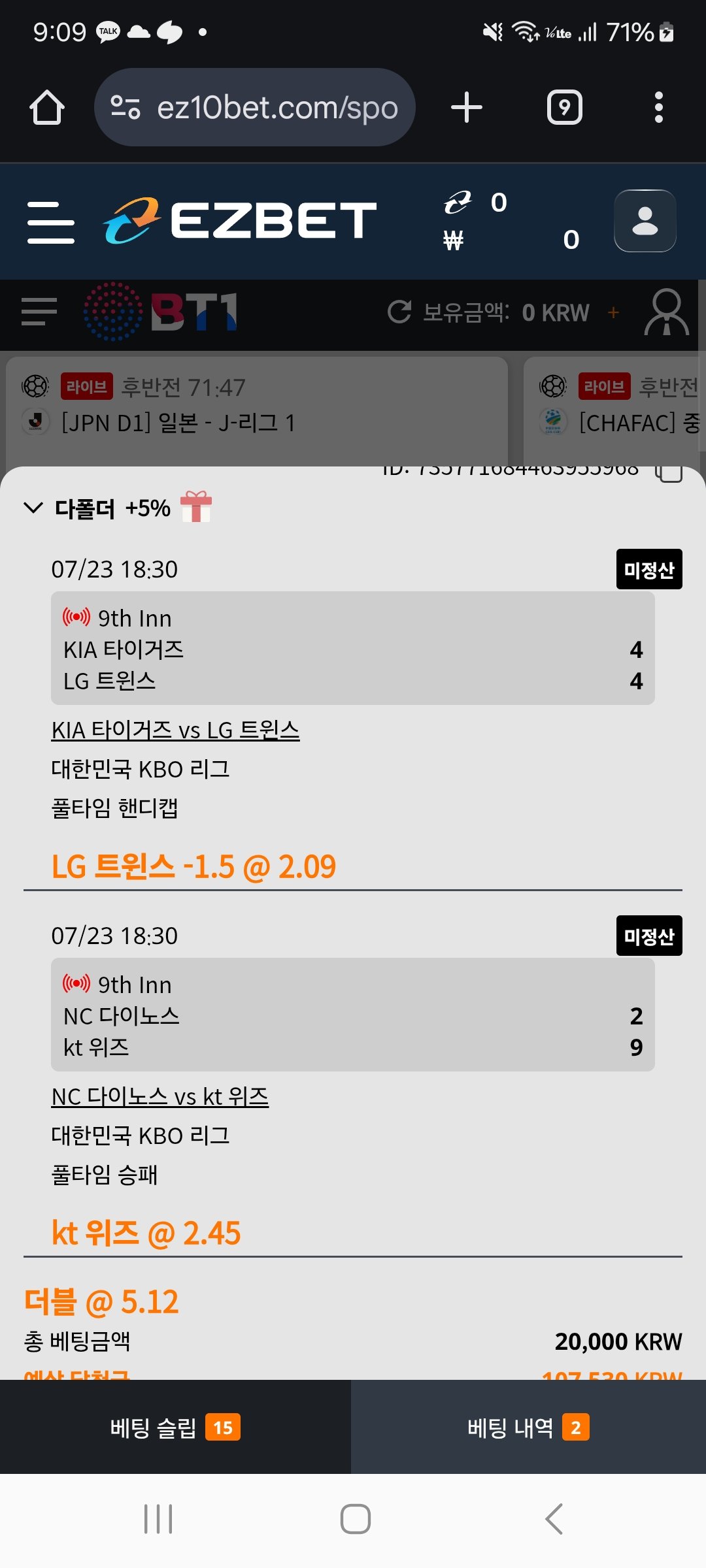706x1568 pixels.
Task: Collapse the 다폴더 +5% section
Action: [33, 508]
